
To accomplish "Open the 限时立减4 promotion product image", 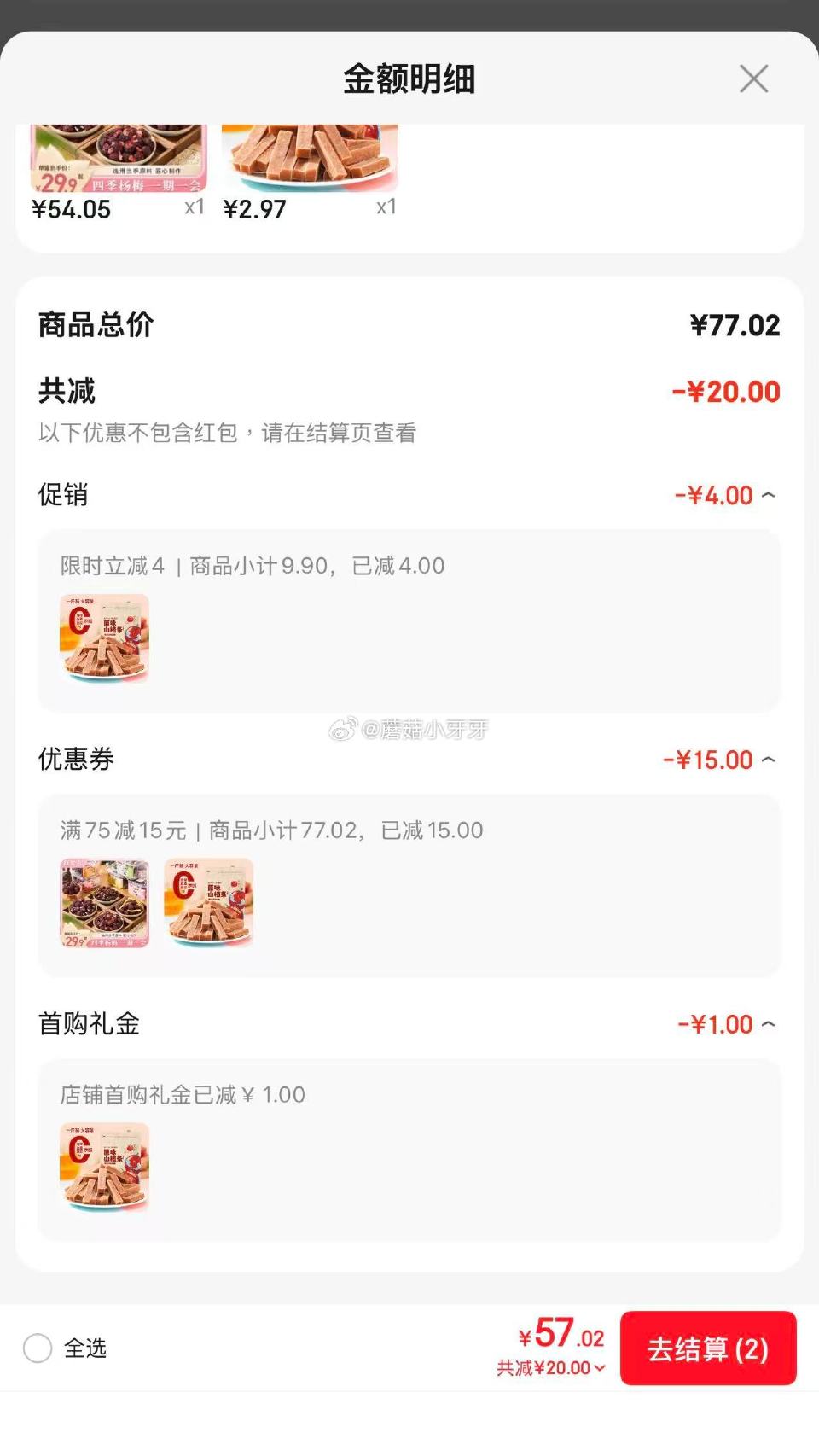I will [102, 638].
